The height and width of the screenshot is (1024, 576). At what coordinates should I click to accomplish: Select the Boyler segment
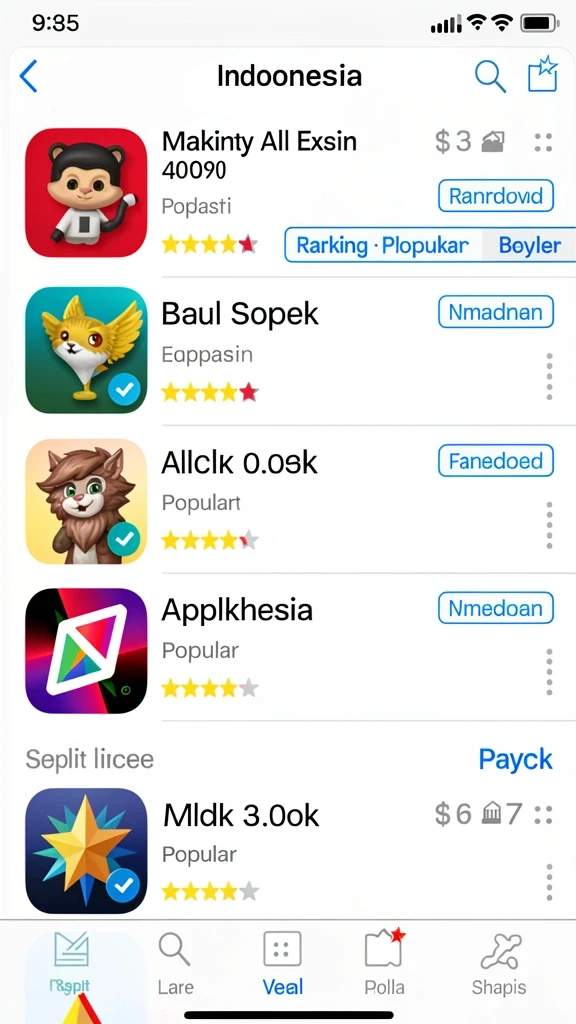[529, 246]
